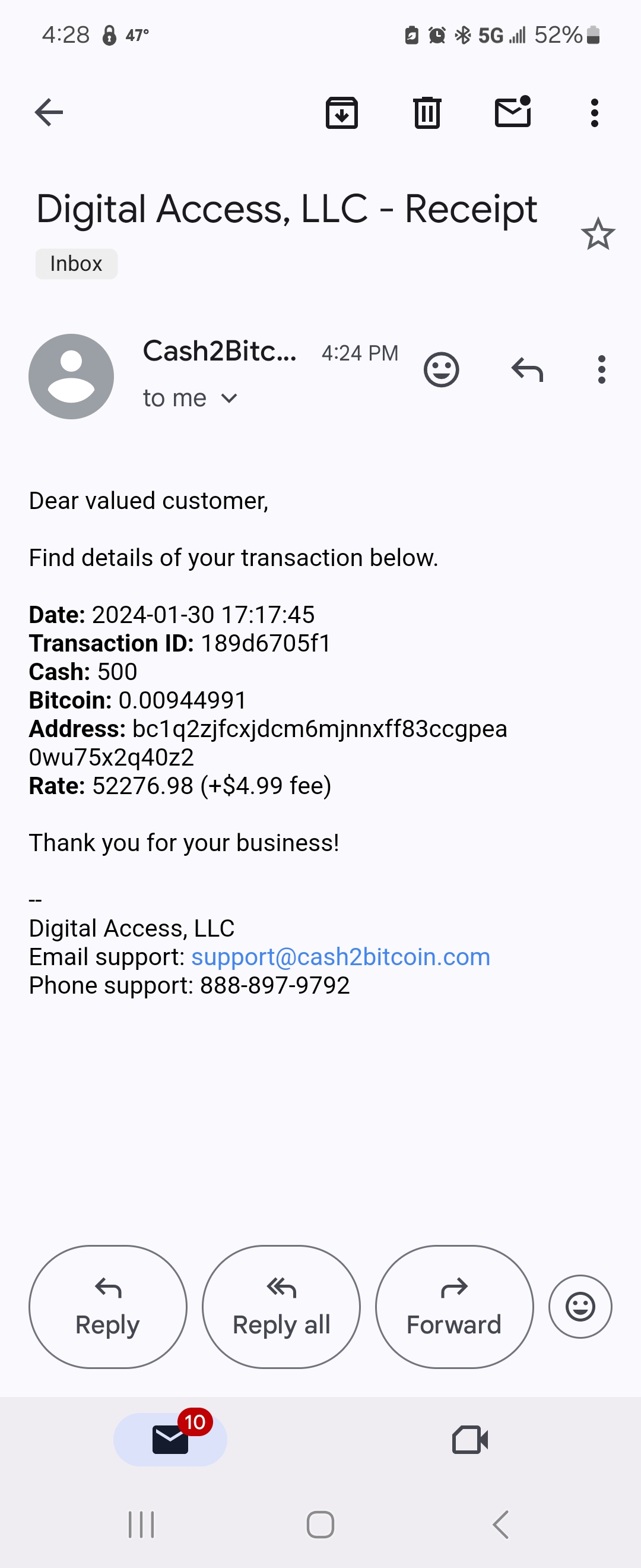Viewport: 641px width, 1568px height.
Task: Open the system recent apps view
Action: 141,1525
